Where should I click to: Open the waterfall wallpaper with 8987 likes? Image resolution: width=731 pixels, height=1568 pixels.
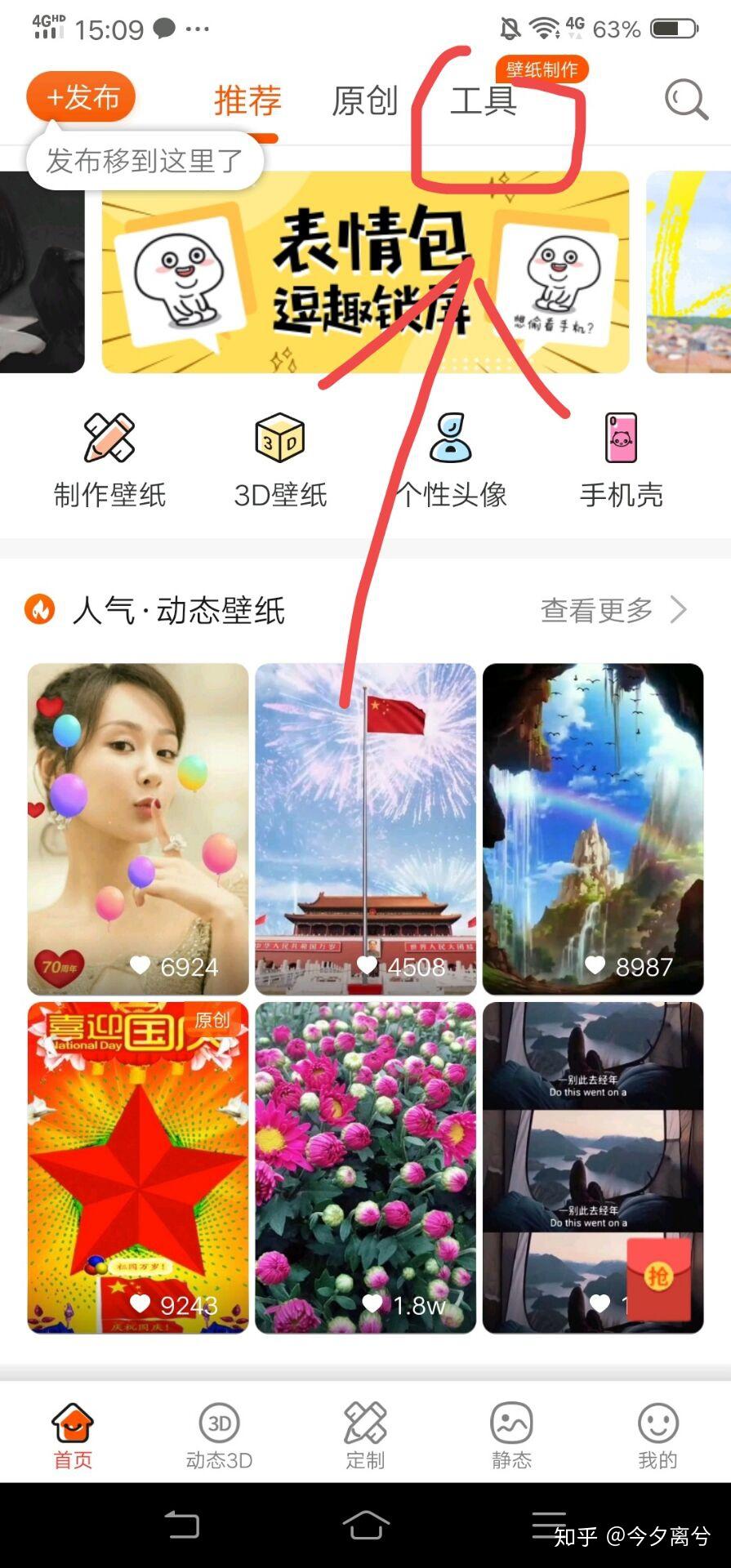pos(593,828)
